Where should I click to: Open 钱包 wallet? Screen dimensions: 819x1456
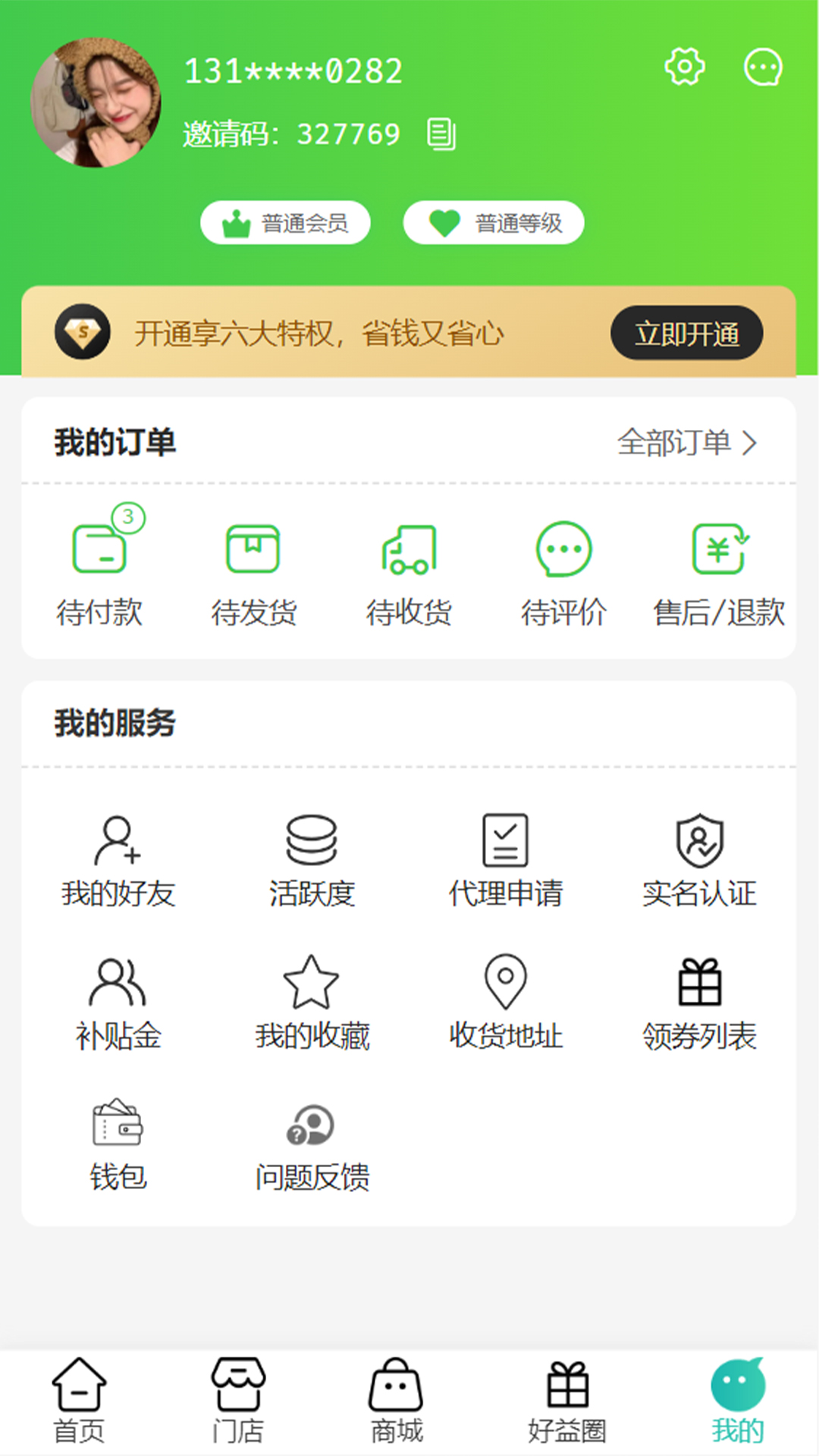click(x=118, y=1144)
